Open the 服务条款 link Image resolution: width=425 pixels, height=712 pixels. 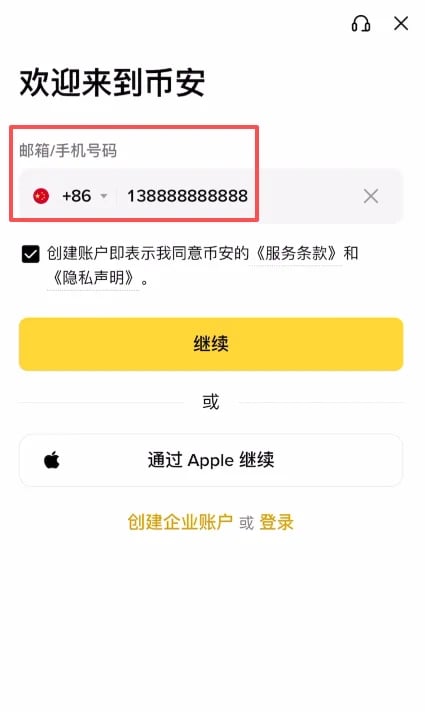(x=295, y=253)
